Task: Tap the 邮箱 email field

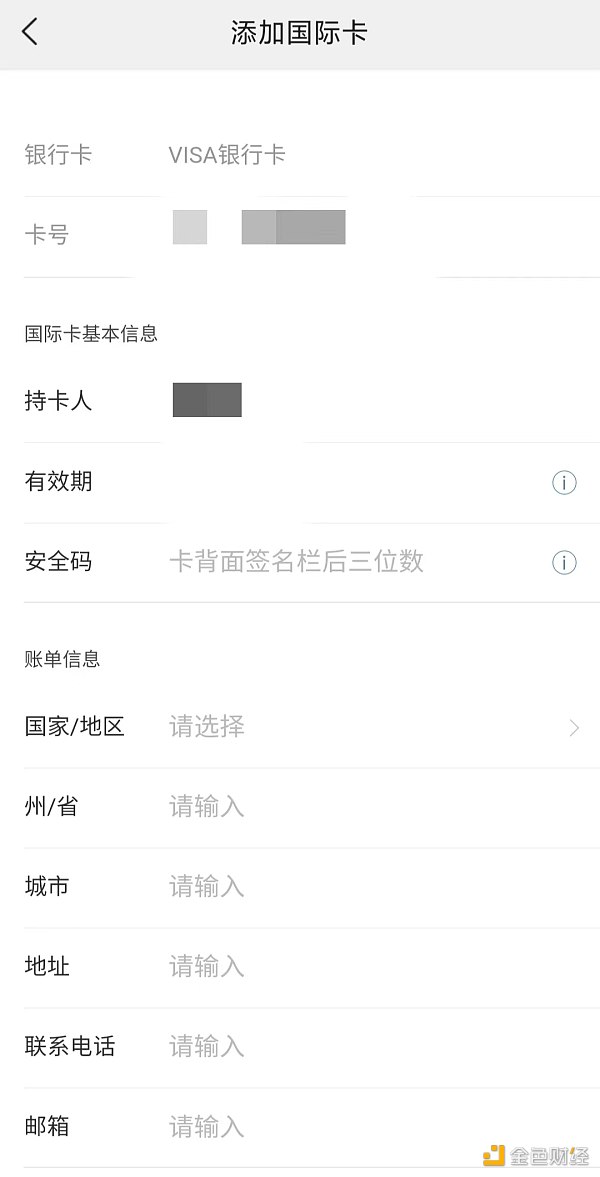Action: 370,1127
